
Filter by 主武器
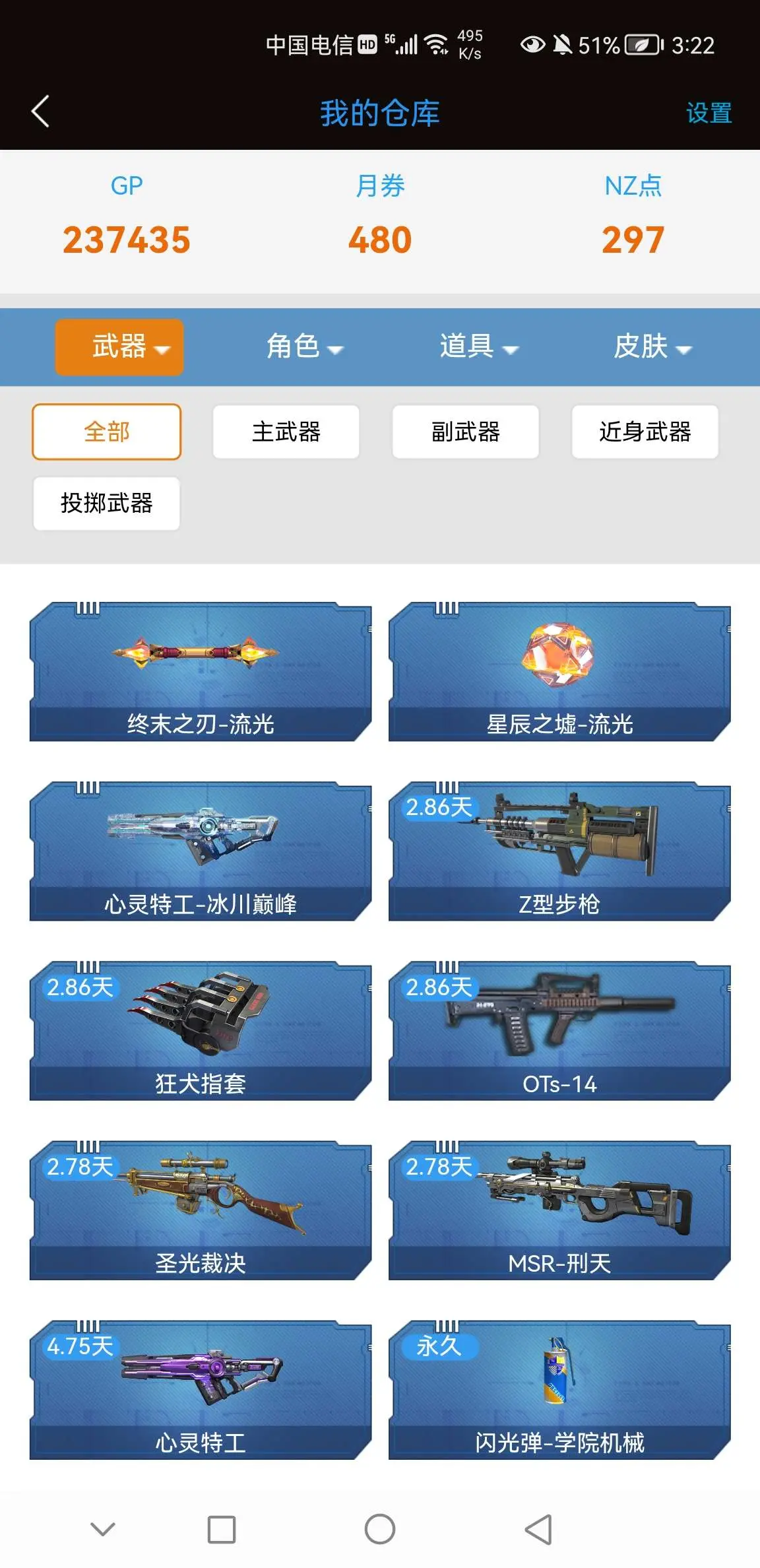(286, 432)
